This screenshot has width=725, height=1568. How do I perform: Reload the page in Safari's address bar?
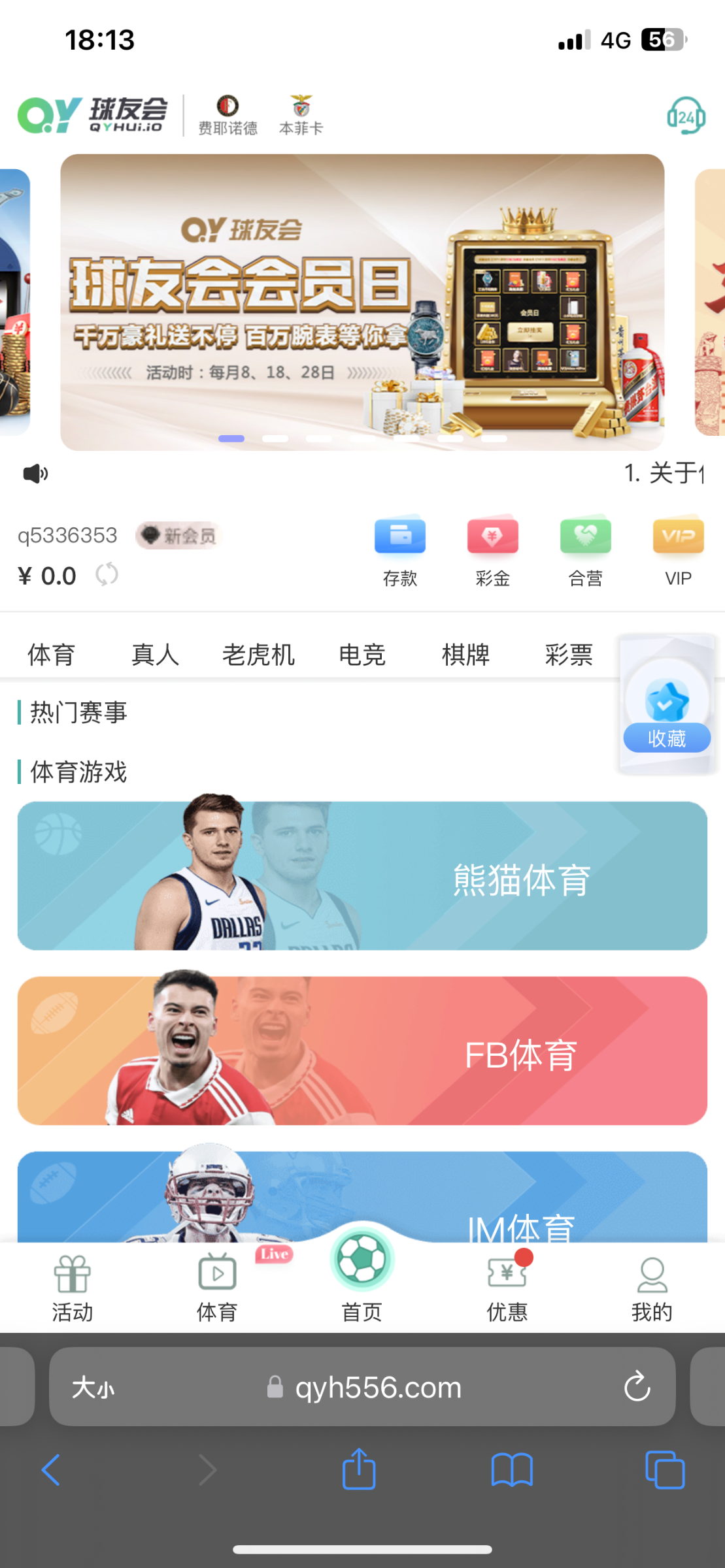637,1386
